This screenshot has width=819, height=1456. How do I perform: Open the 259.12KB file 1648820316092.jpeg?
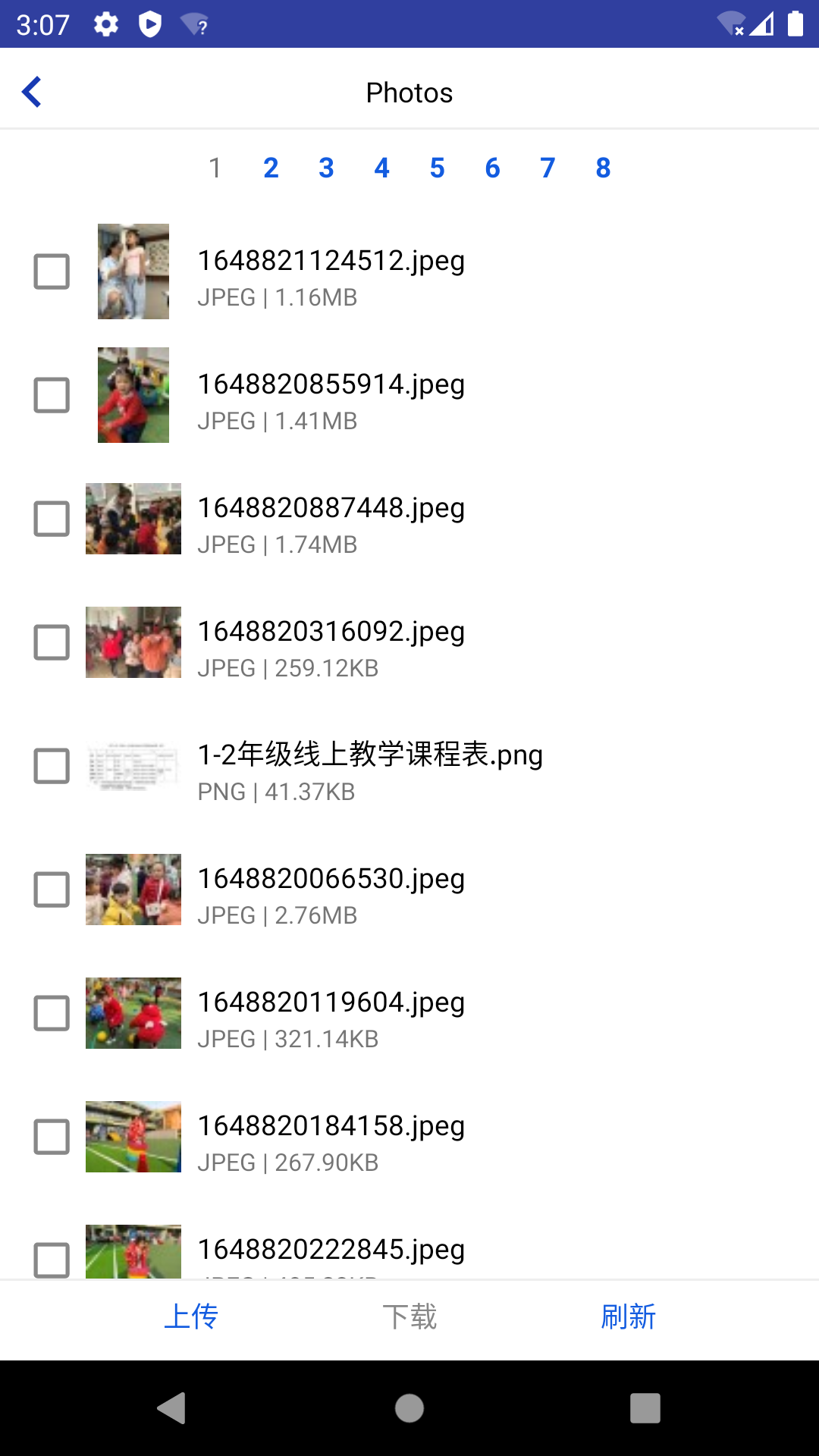[x=331, y=632]
